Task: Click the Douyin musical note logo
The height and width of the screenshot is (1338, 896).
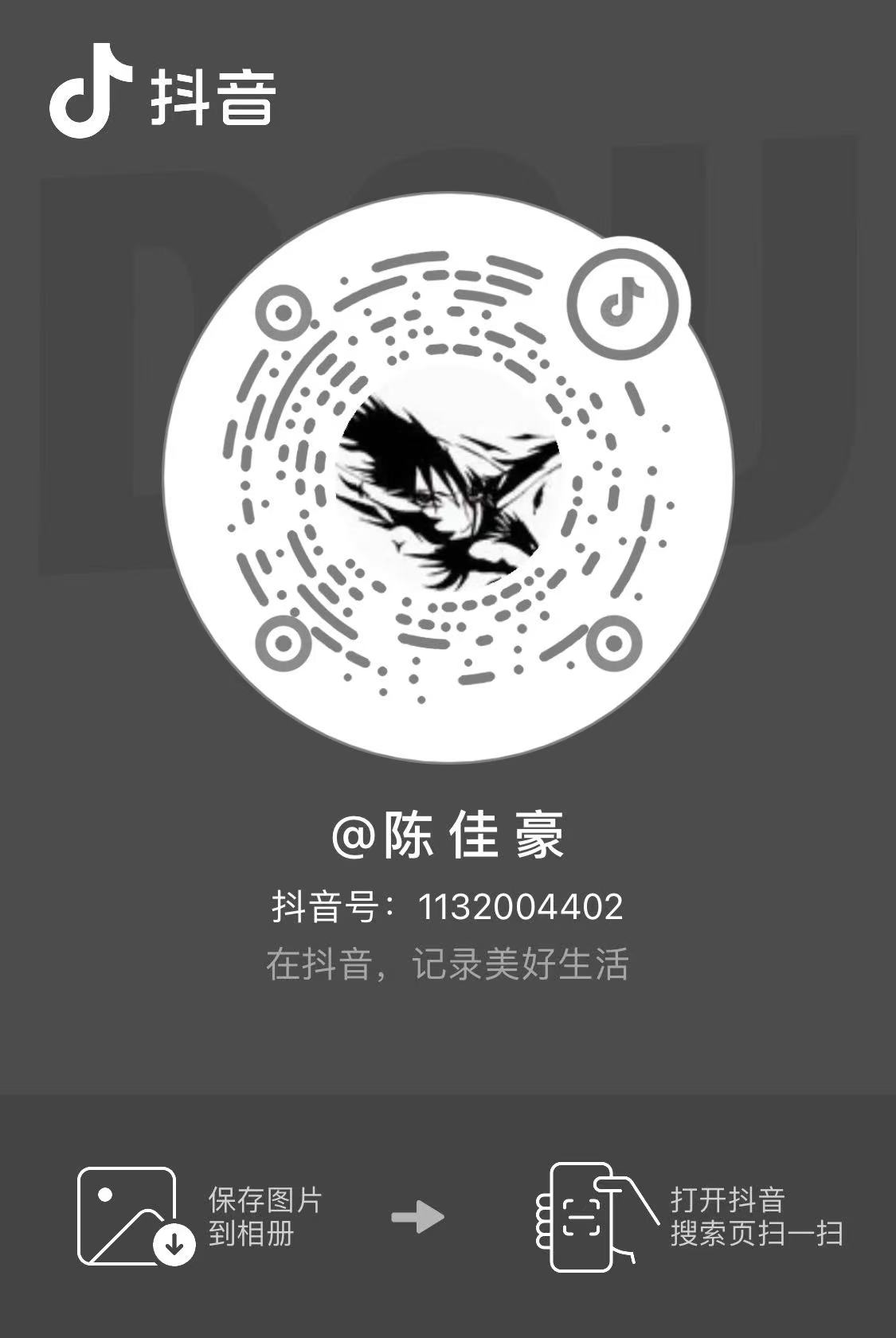Action: [x=92, y=92]
